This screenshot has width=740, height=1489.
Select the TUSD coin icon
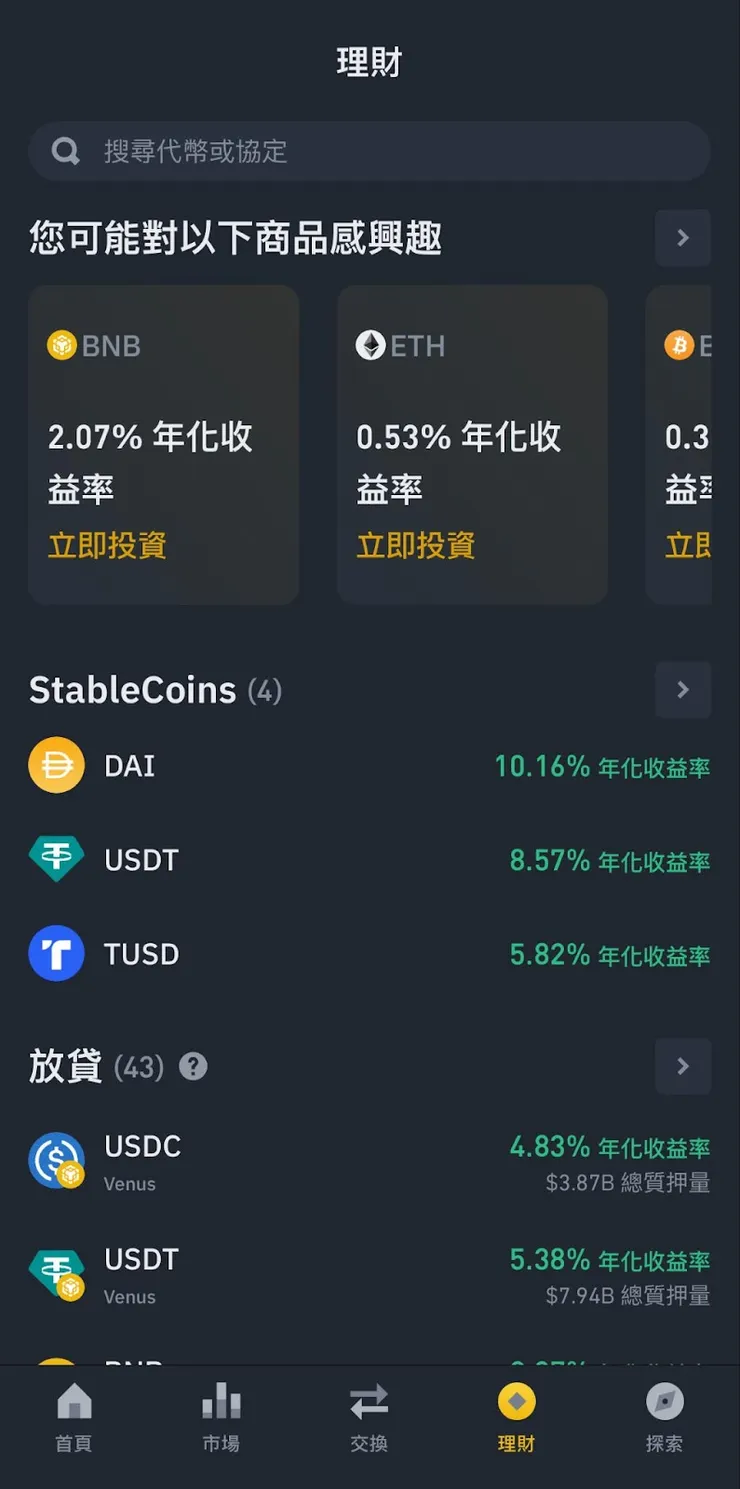pyautogui.click(x=56, y=954)
